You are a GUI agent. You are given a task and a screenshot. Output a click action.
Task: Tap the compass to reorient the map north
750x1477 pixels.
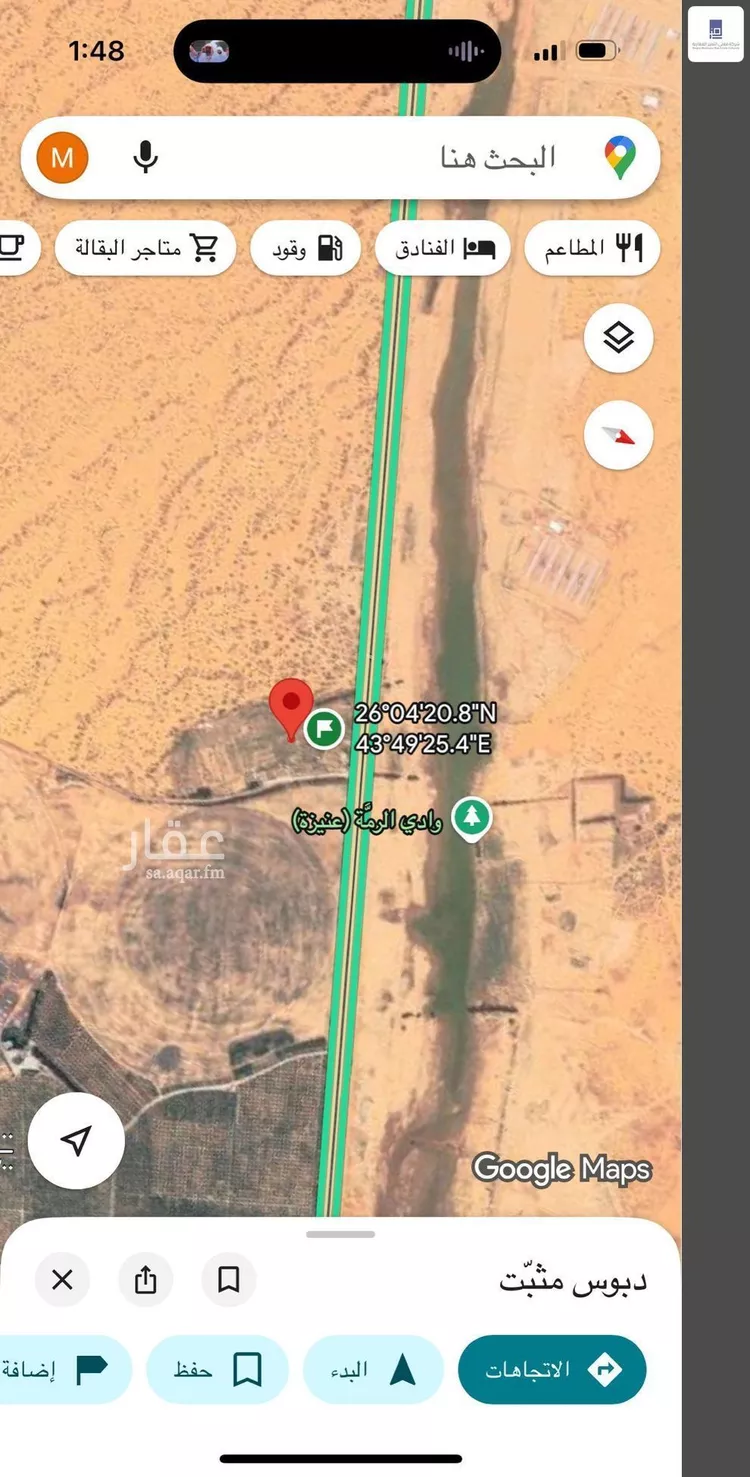(617, 434)
